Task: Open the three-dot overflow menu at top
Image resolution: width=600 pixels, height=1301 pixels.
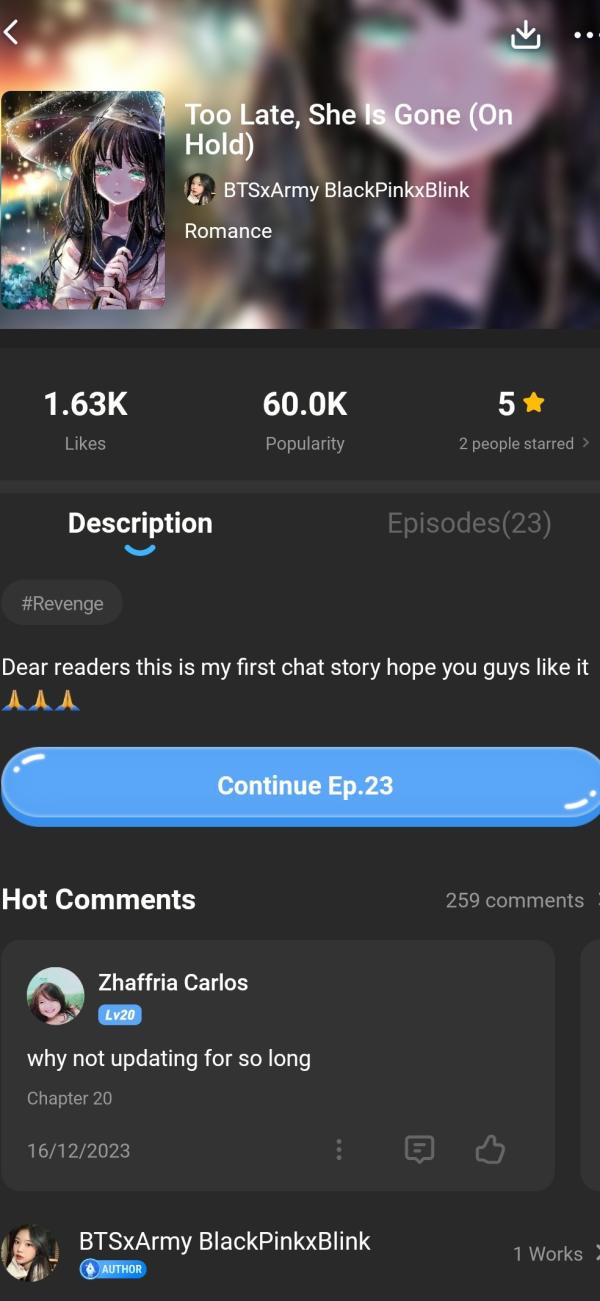Action: [x=585, y=35]
